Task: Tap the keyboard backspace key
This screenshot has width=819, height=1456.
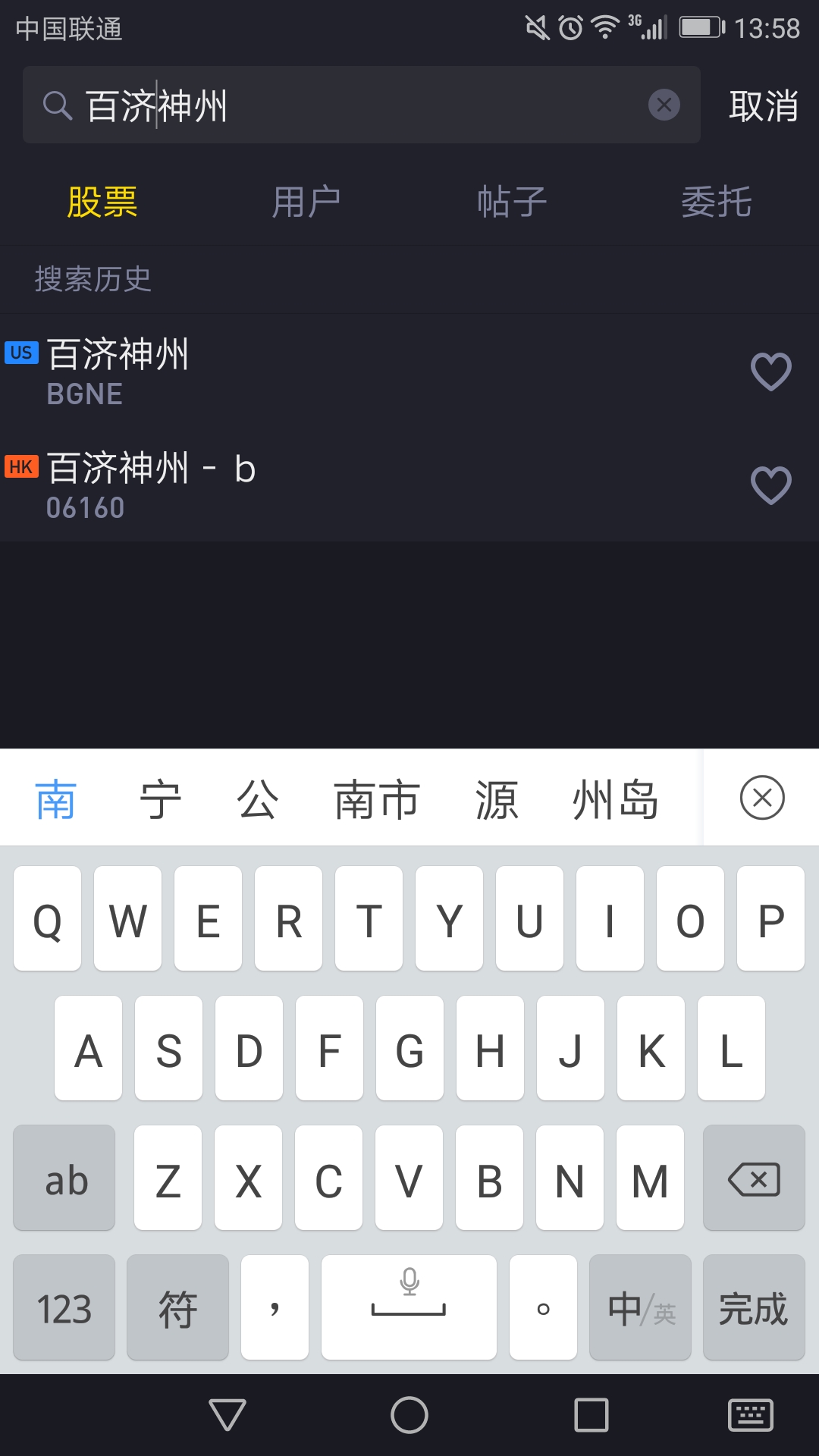Action: [x=754, y=1178]
